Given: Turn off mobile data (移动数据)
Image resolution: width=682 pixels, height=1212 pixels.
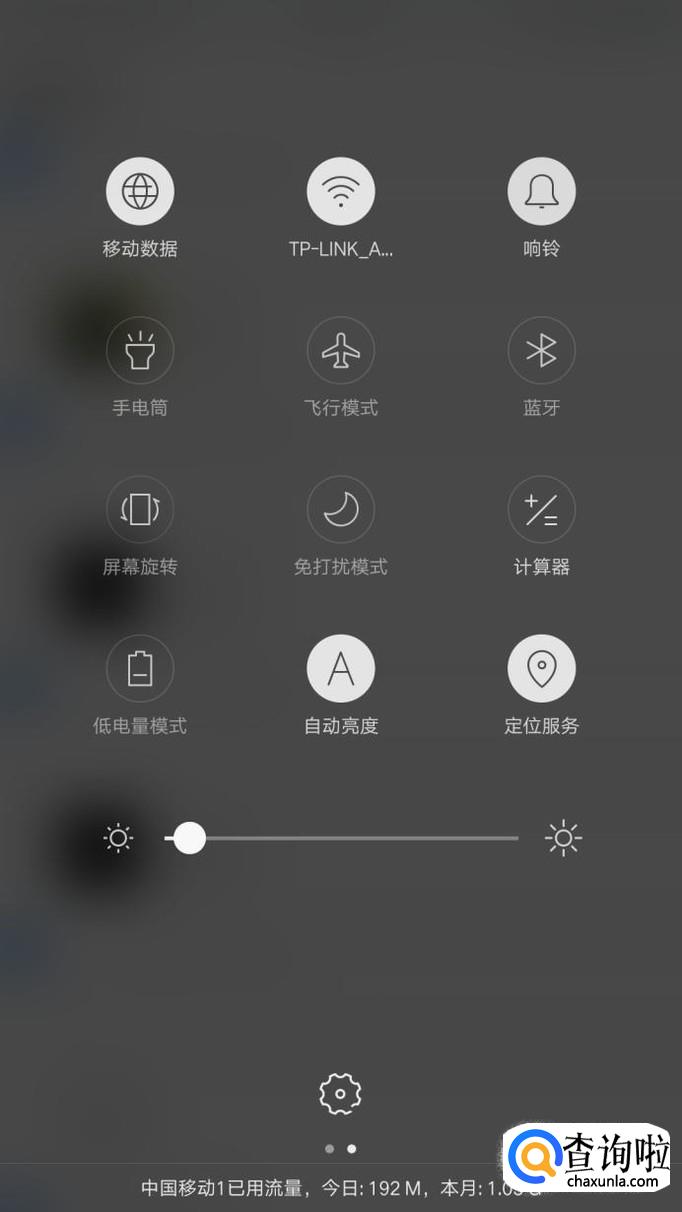Looking at the screenshot, I should click(x=140, y=191).
